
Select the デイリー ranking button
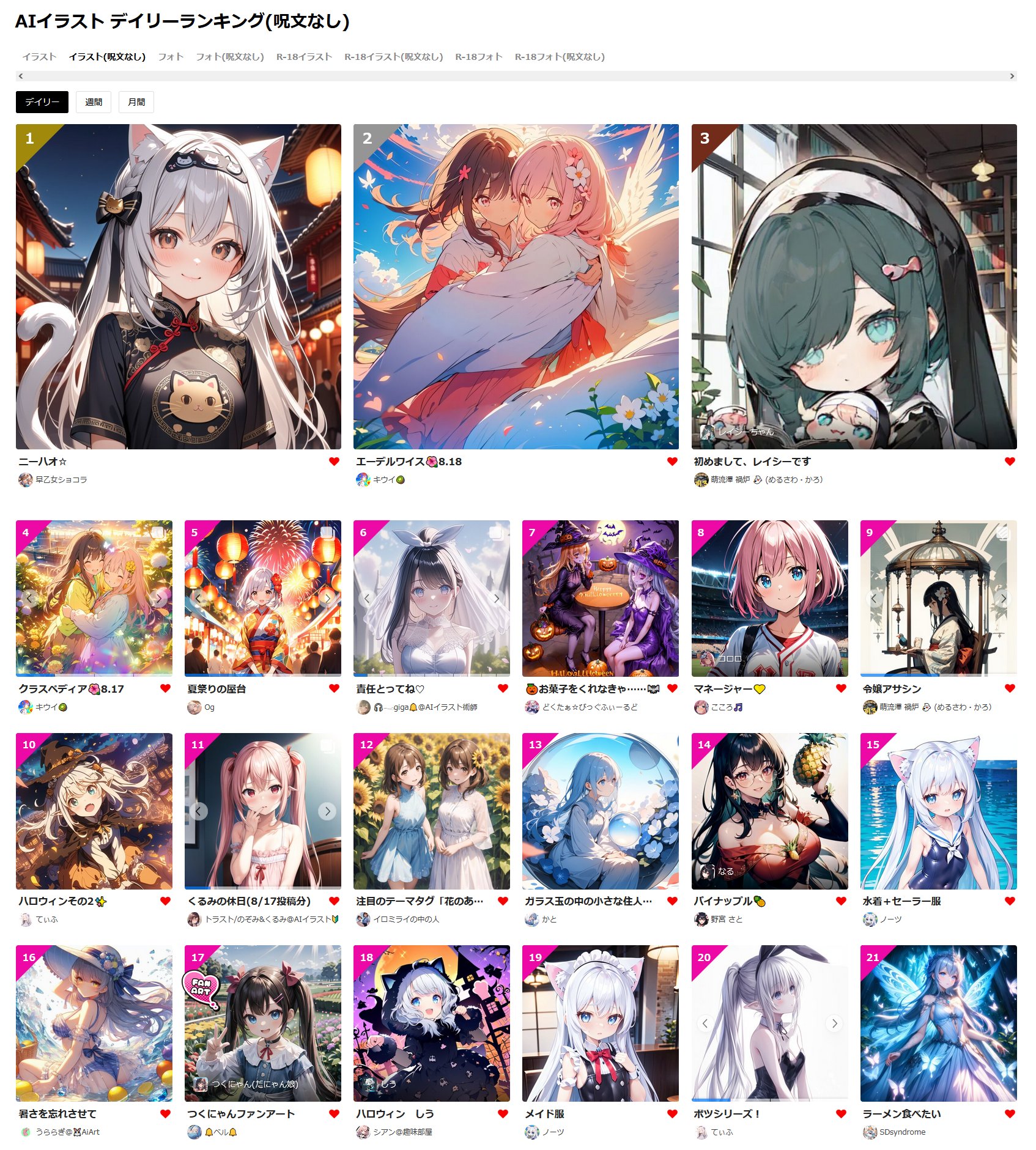[x=42, y=102]
